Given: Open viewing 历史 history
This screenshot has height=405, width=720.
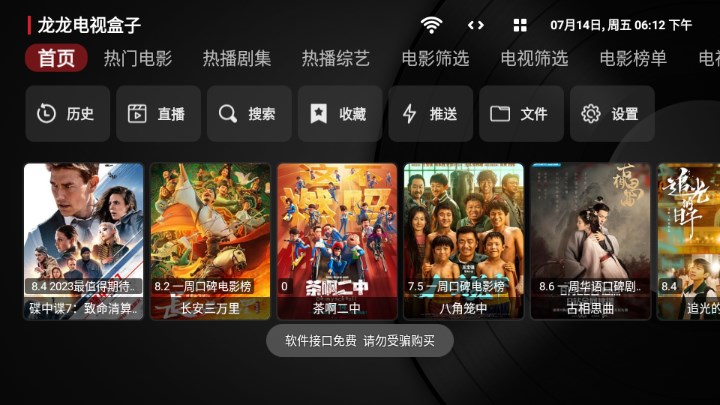Looking at the screenshot, I should coord(67,114).
